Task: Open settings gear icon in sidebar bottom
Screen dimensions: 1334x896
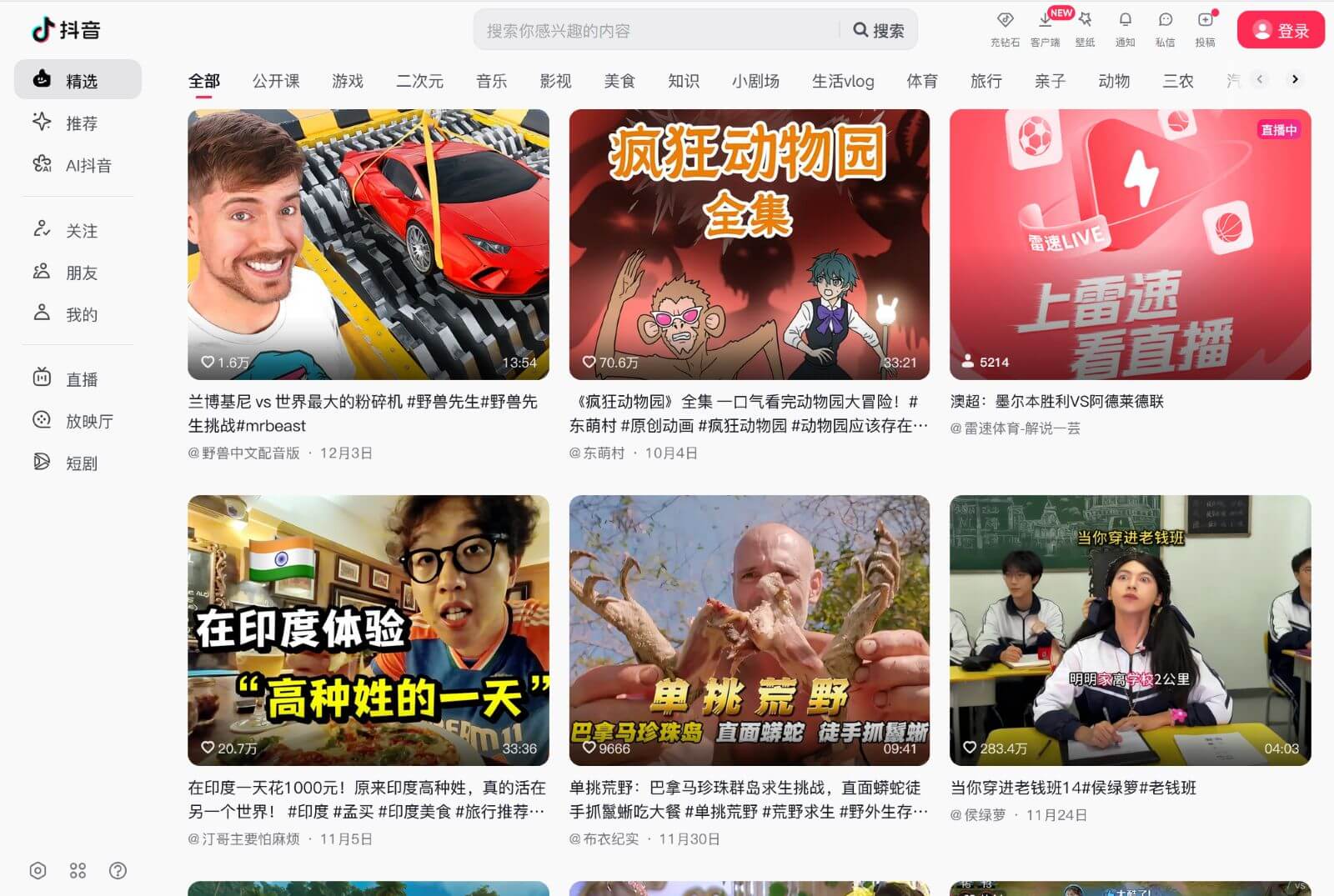Action: (x=38, y=871)
